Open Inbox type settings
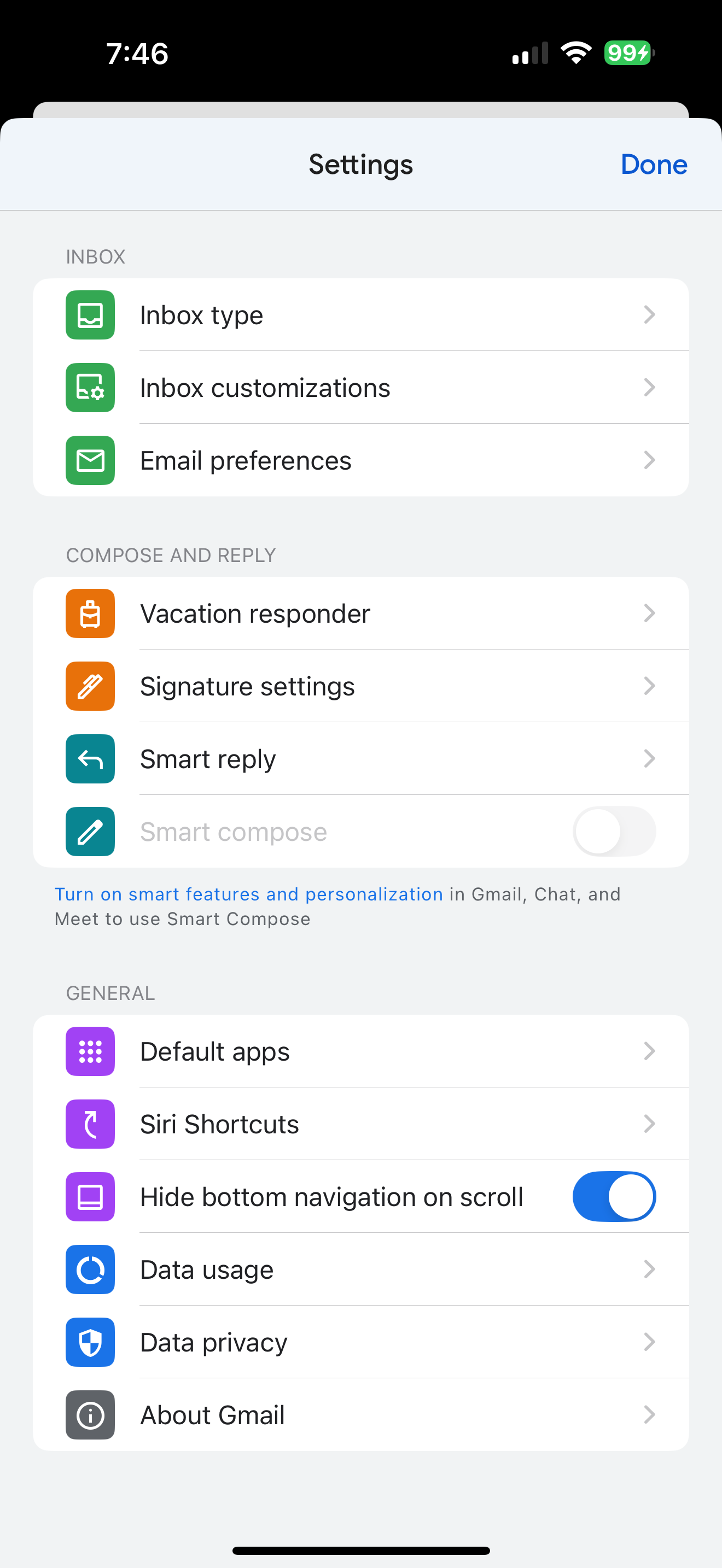This screenshot has height=1568, width=722. click(361, 315)
